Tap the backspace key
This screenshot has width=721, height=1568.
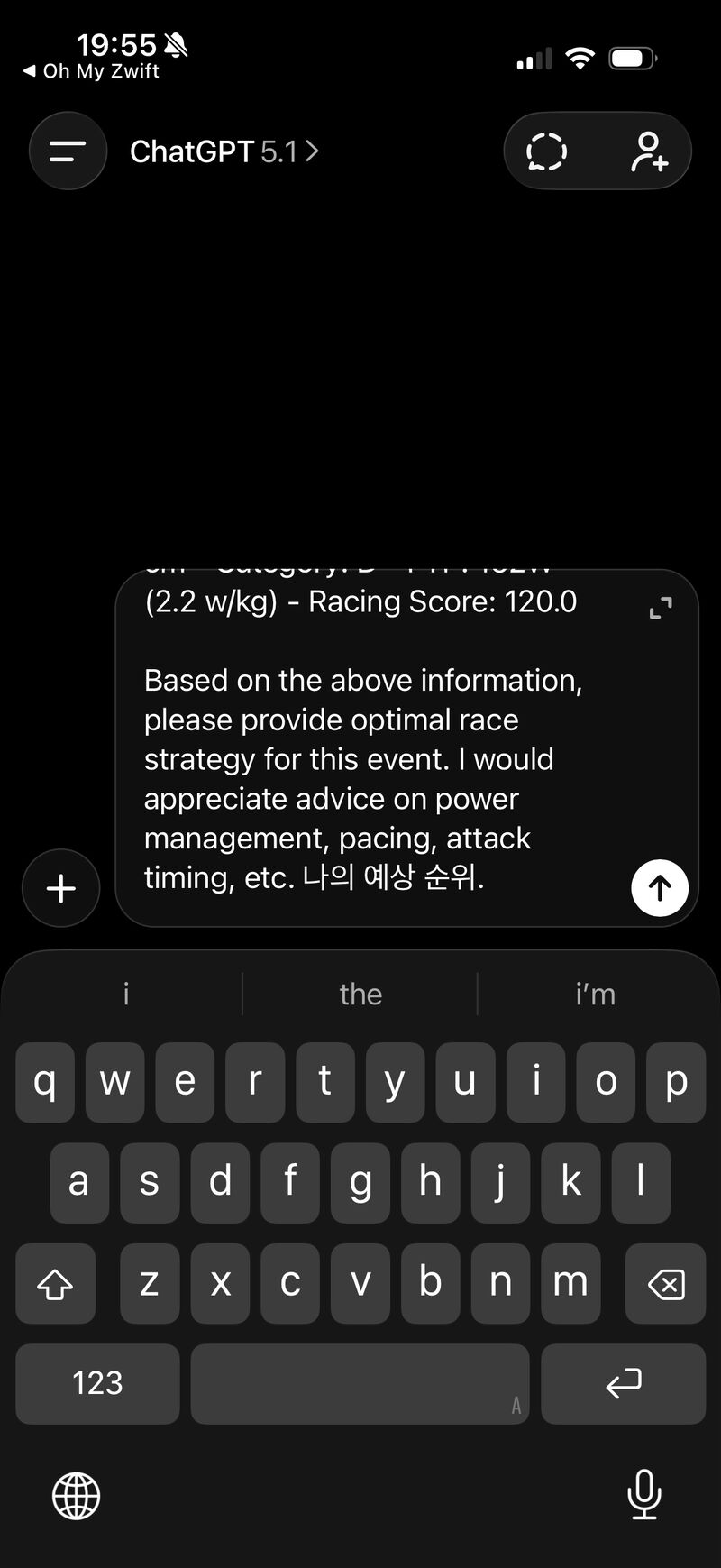point(666,1284)
